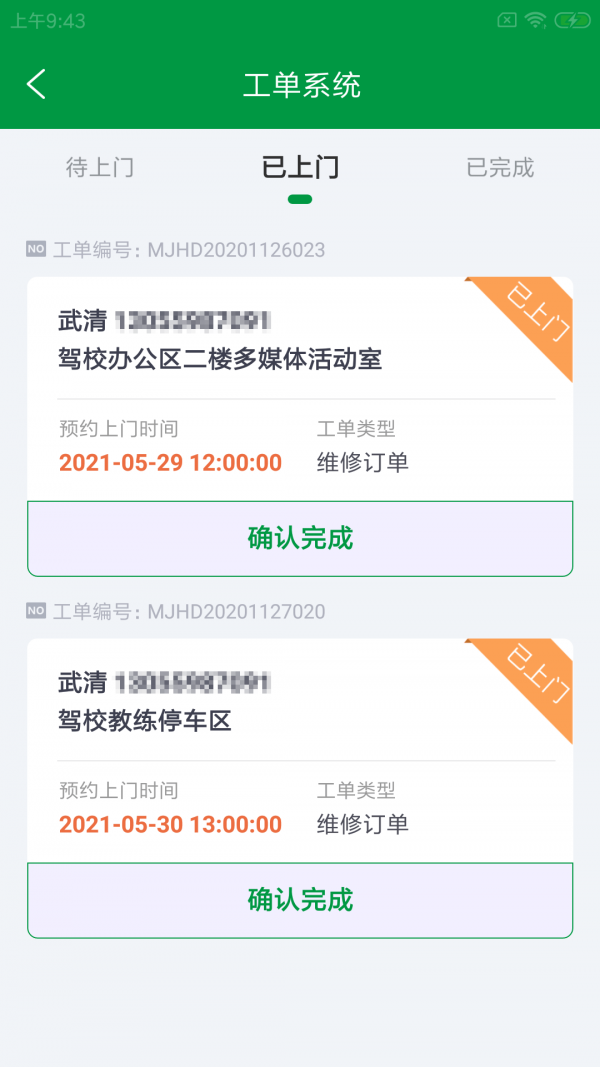Open work order for 驾校教练停车区
600x1067 pixels.
(x=145, y=721)
